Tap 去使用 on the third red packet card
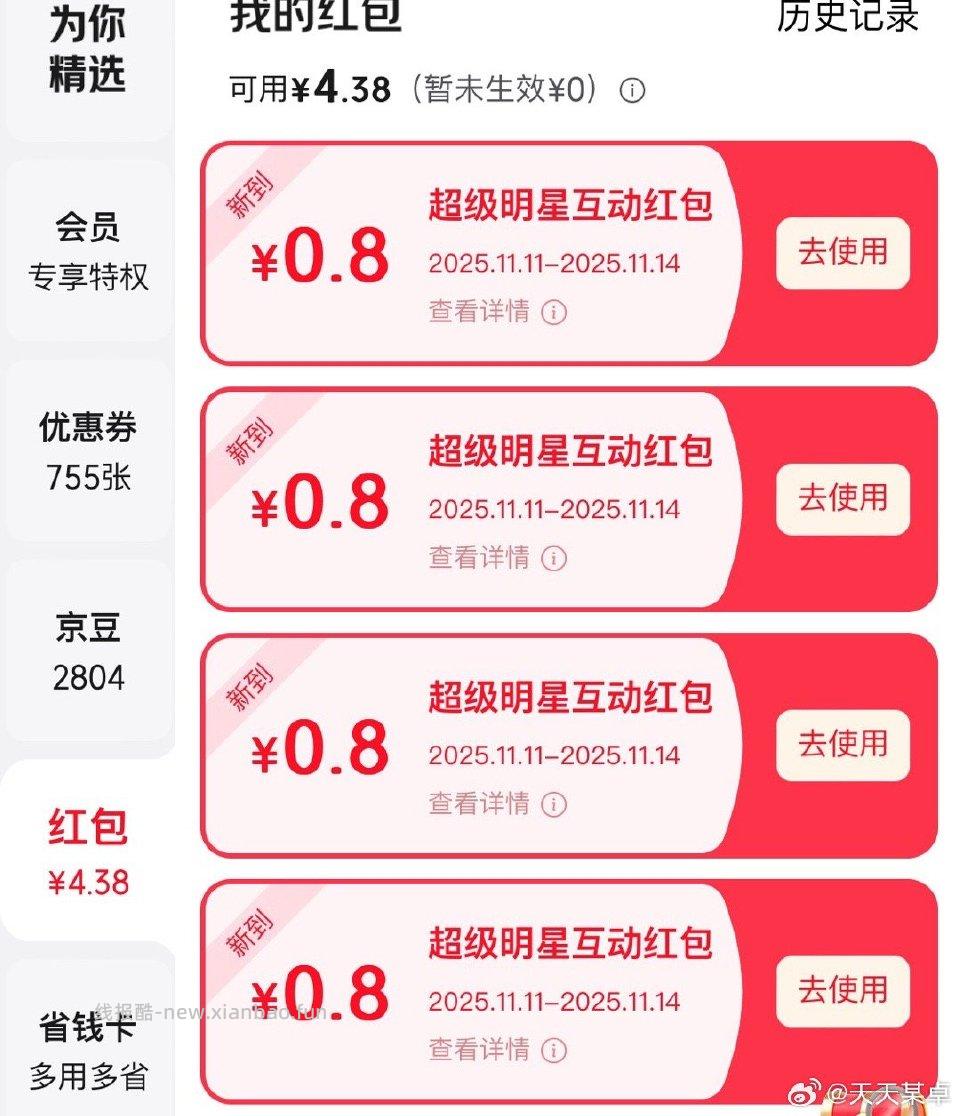Screen dimensions: 960x1116 843,746
